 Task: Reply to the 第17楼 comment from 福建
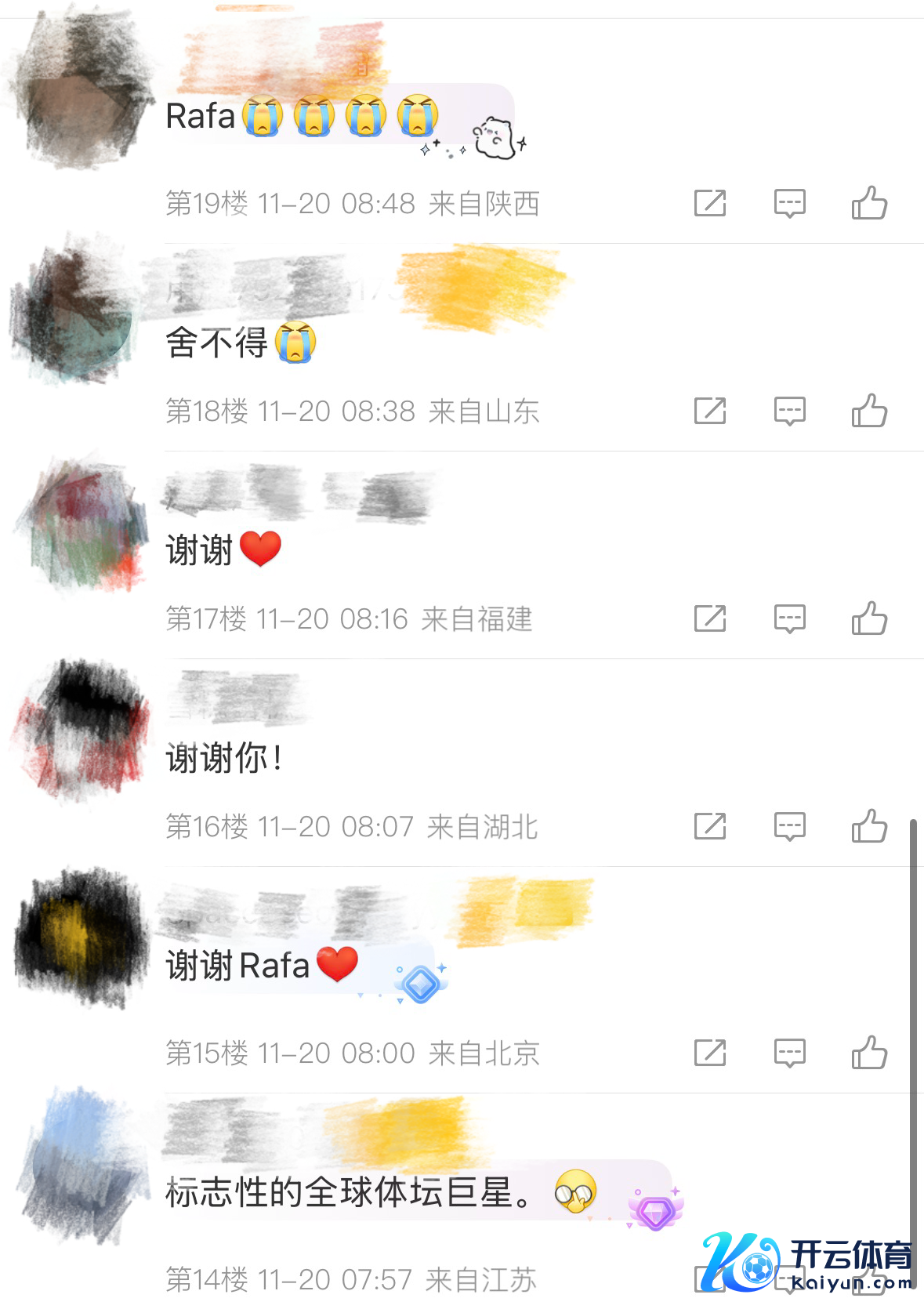pyautogui.click(x=789, y=618)
